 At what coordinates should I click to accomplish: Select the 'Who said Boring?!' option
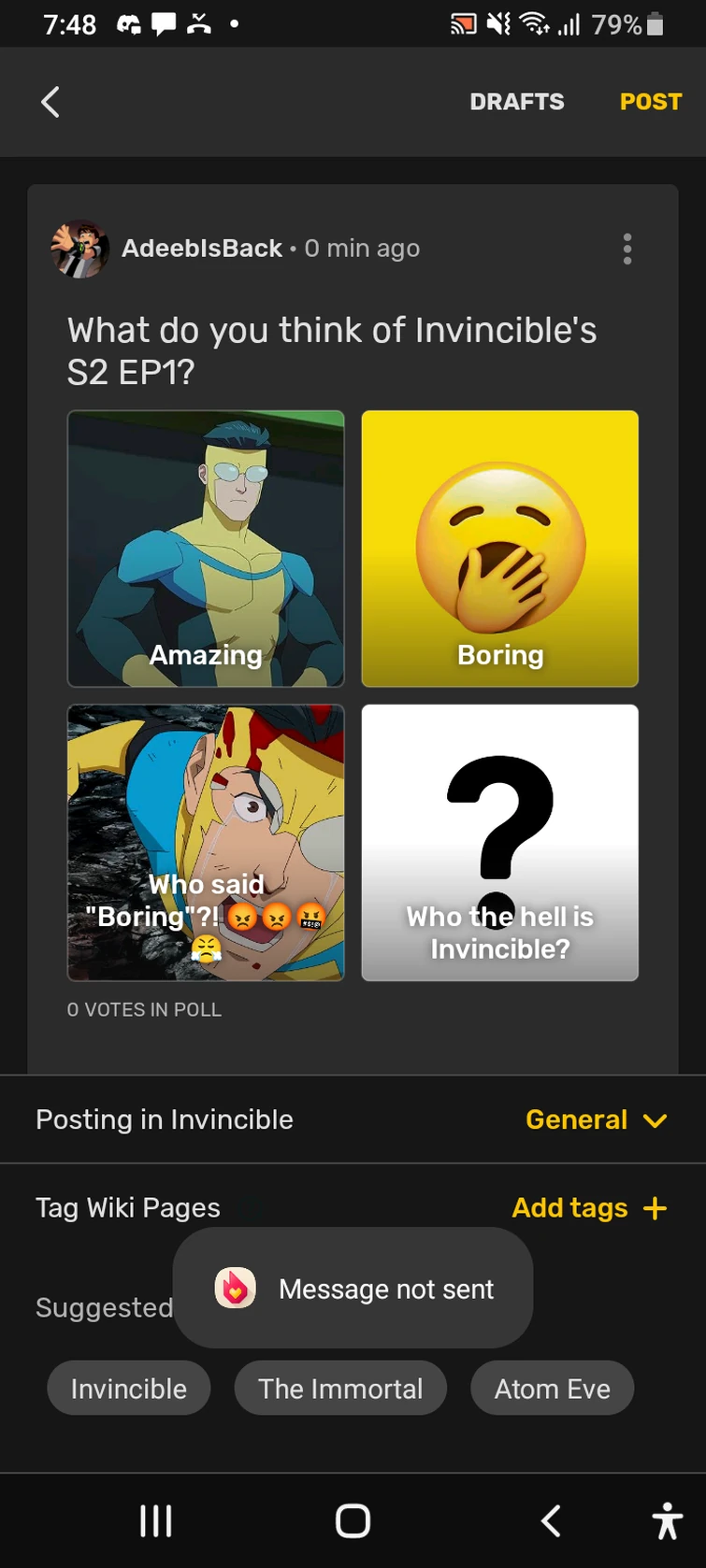(206, 842)
